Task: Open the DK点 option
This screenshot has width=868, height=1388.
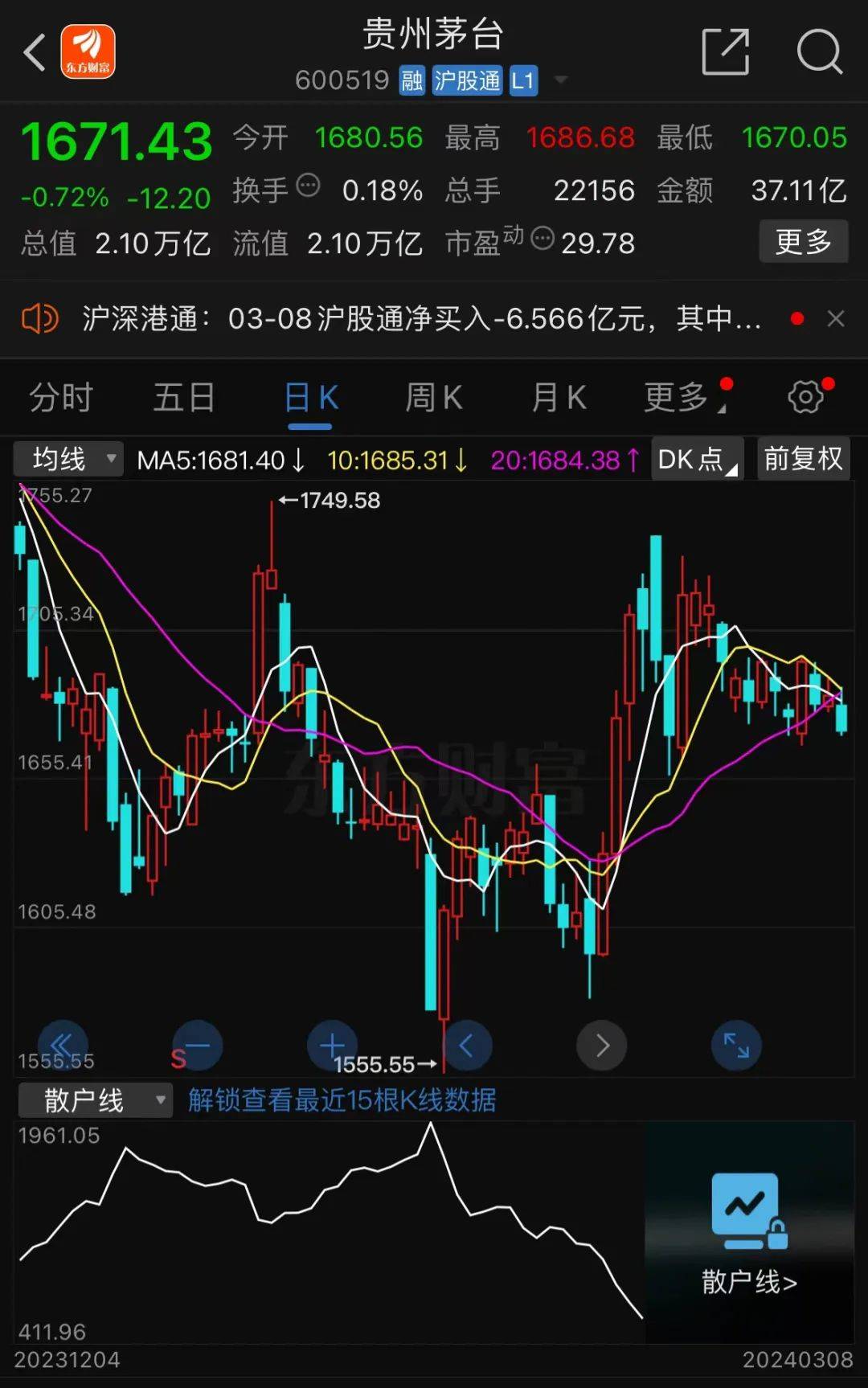Action: pyautogui.click(x=696, y=460)
